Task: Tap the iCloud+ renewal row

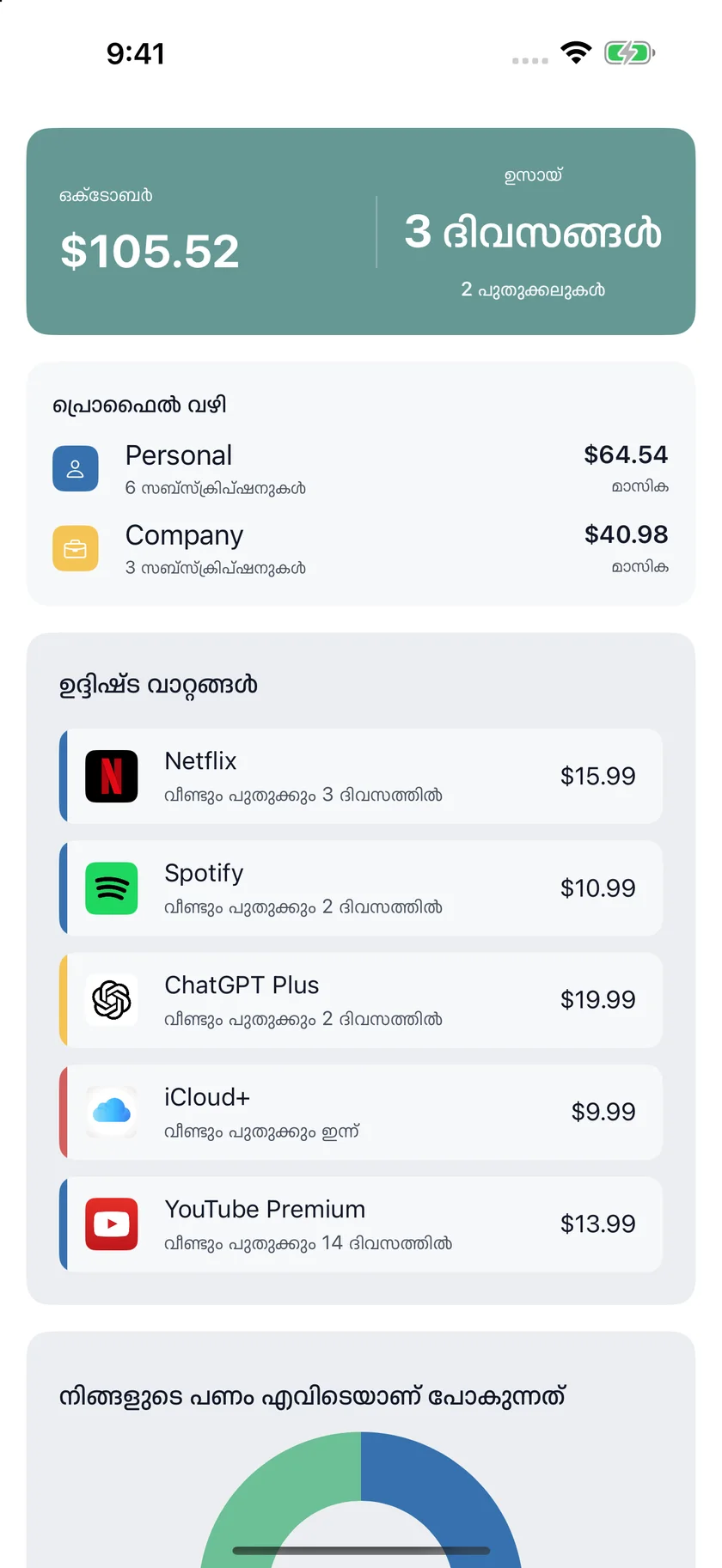Action: point(361,1112)
